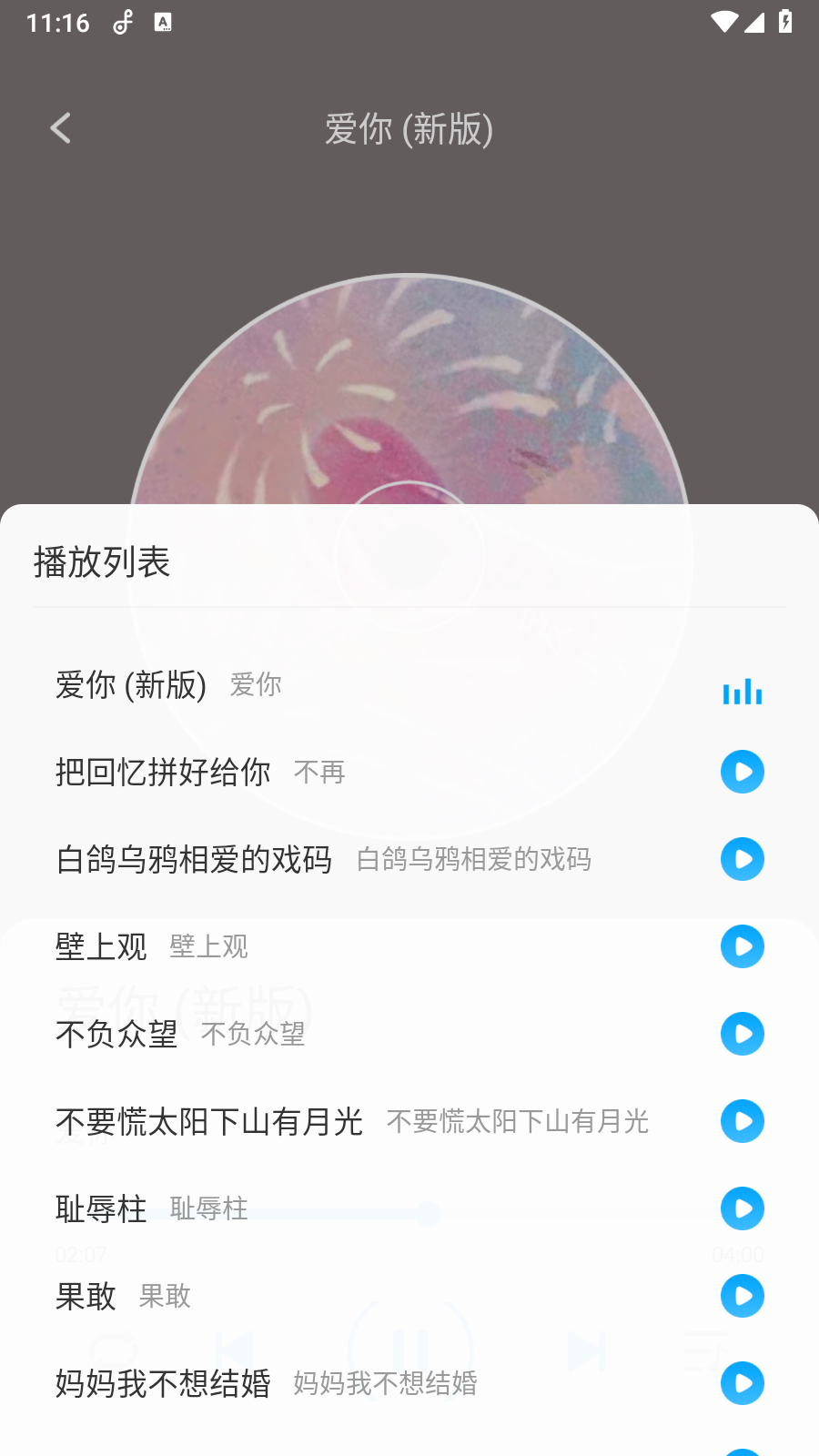Tap the 播放列表 header

click(102, 562)
